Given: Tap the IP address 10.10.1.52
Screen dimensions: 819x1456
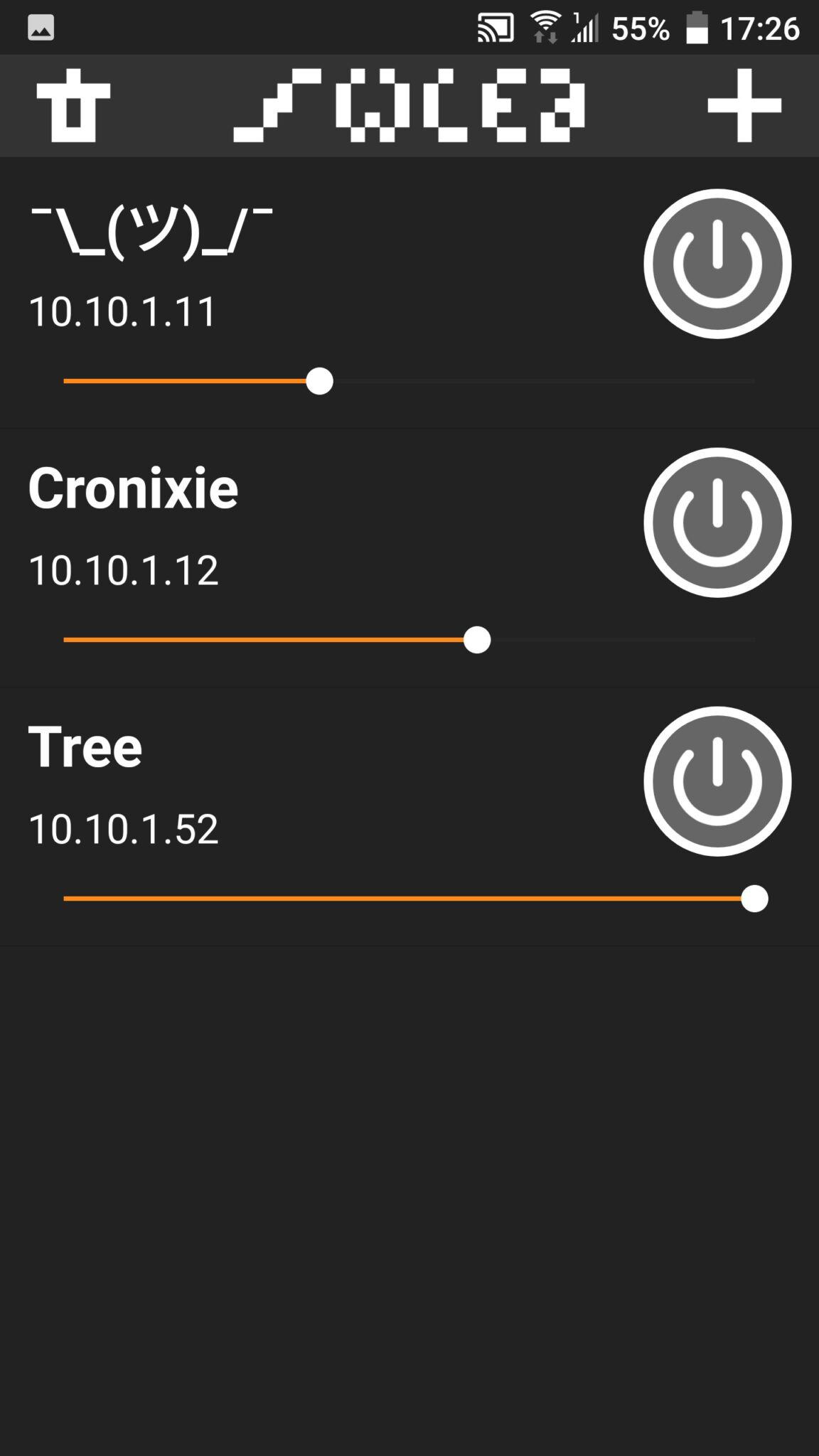Looking at the screenshot, I should pos(122,828).
